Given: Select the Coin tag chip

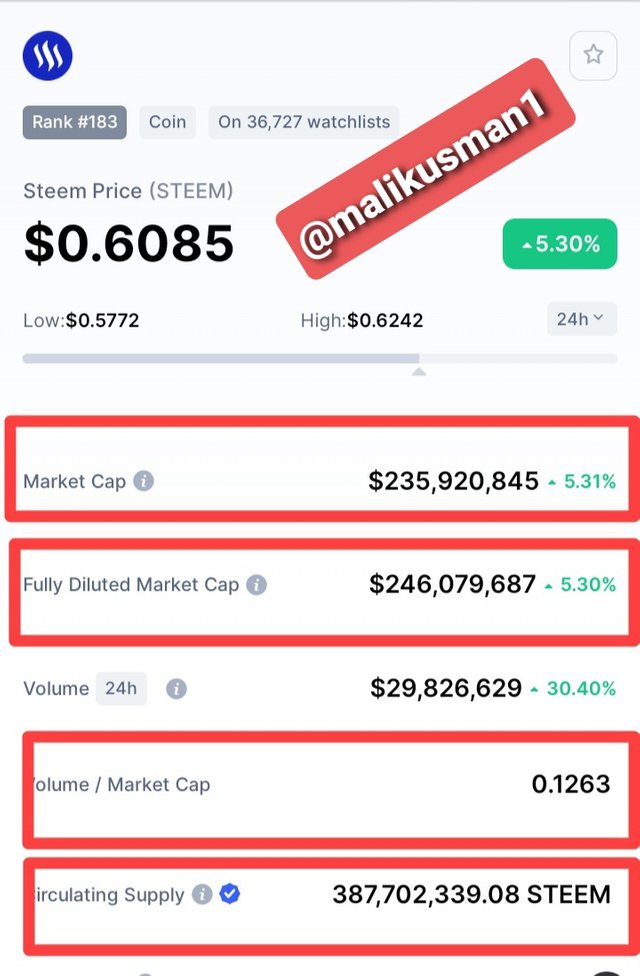Looking at the screenshot, I should [167, 122].
